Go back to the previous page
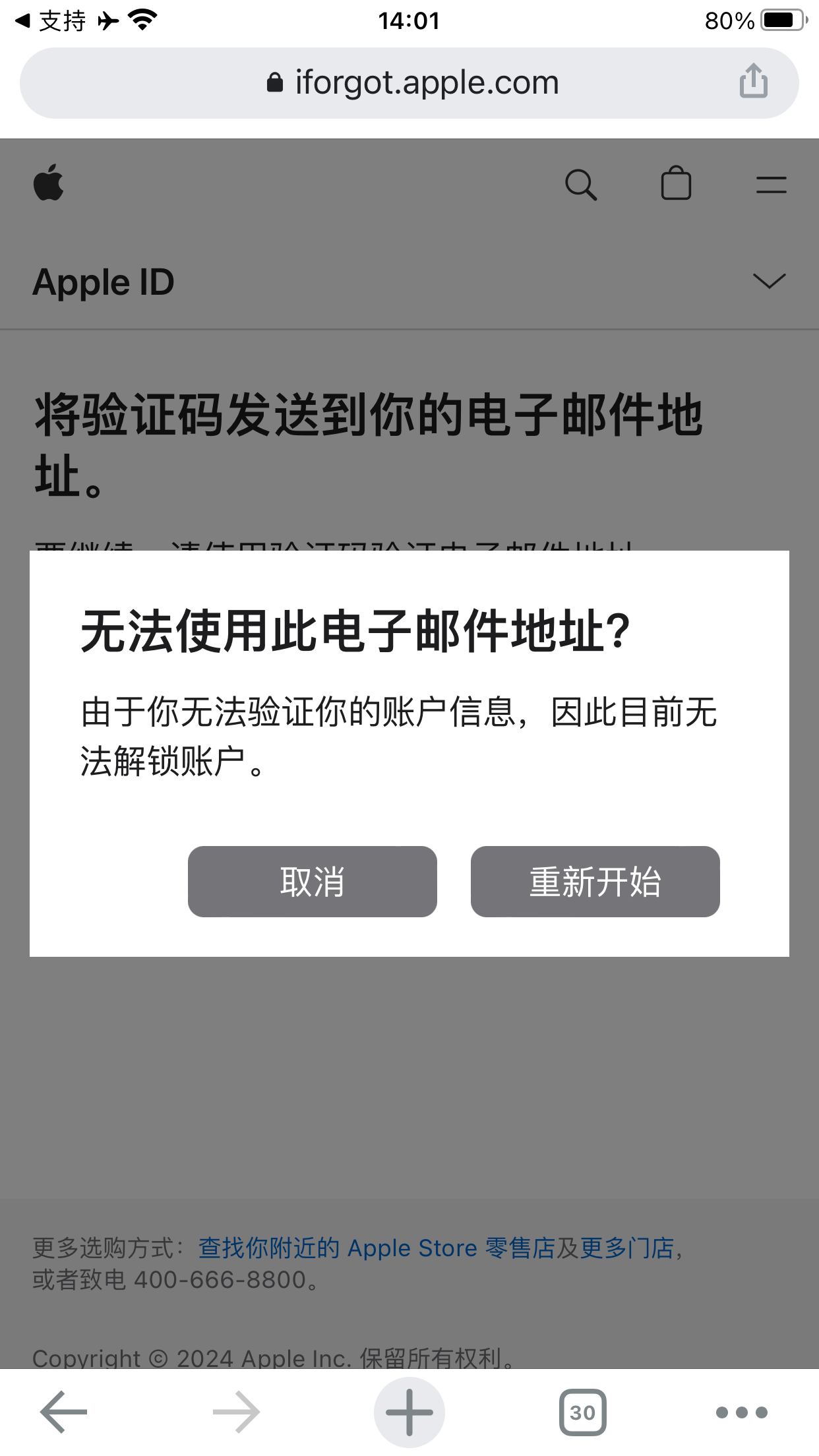 tap(63, 1412)
